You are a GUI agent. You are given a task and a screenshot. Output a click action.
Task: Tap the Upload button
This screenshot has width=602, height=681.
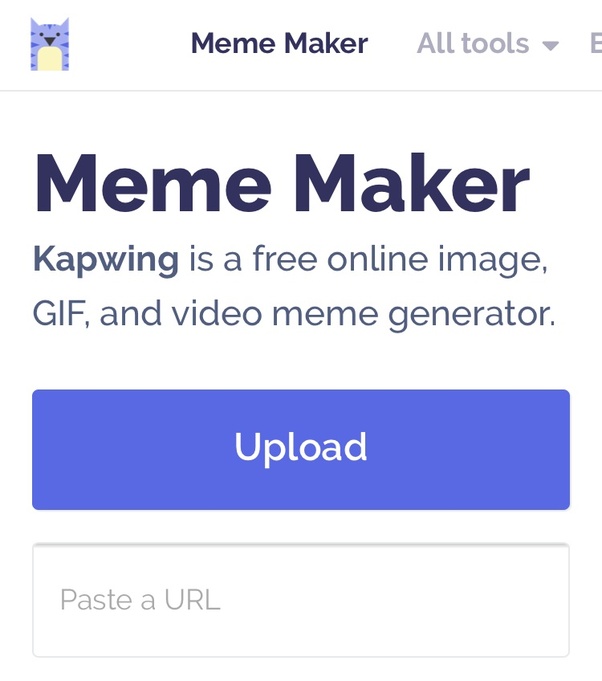(301, 449)
